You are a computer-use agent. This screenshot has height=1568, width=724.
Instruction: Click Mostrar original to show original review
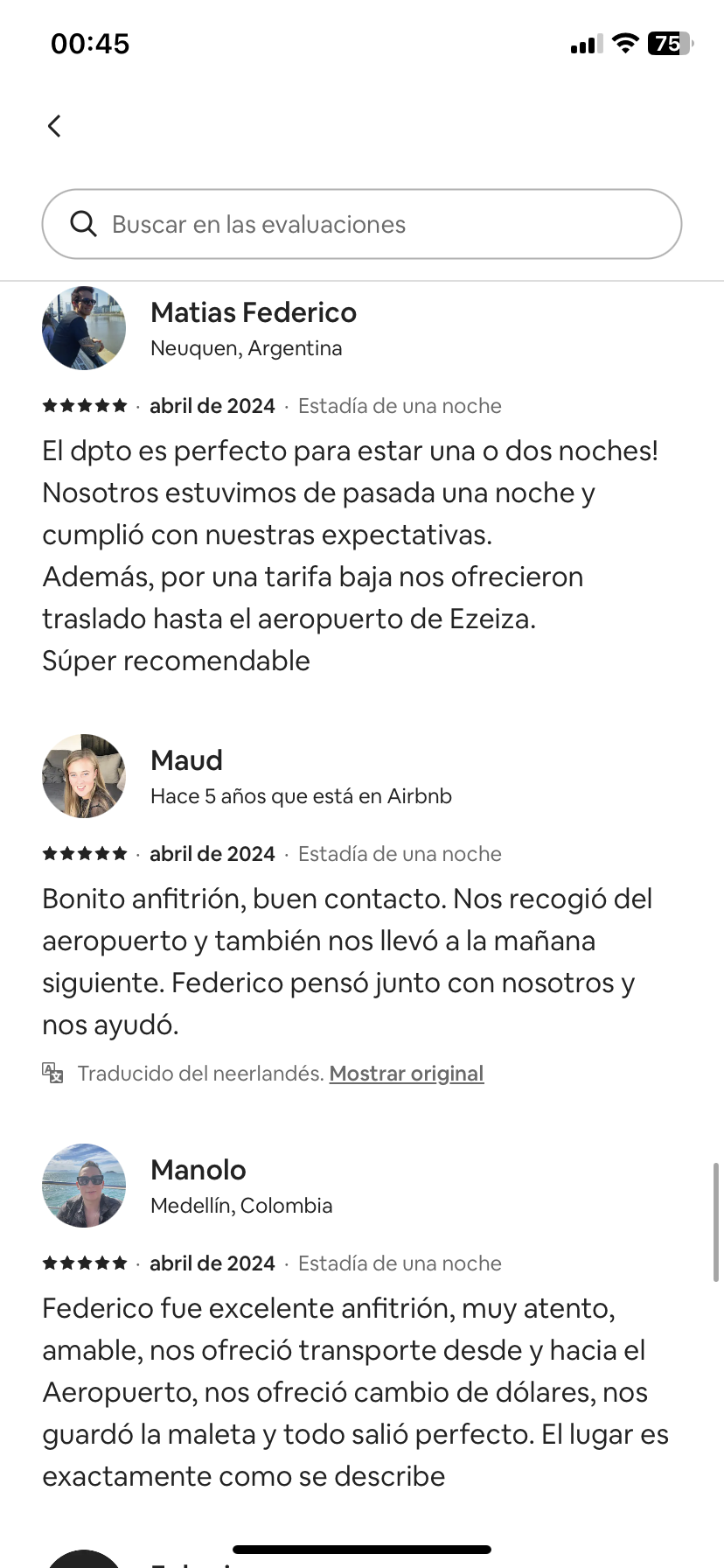[407, 1073]
